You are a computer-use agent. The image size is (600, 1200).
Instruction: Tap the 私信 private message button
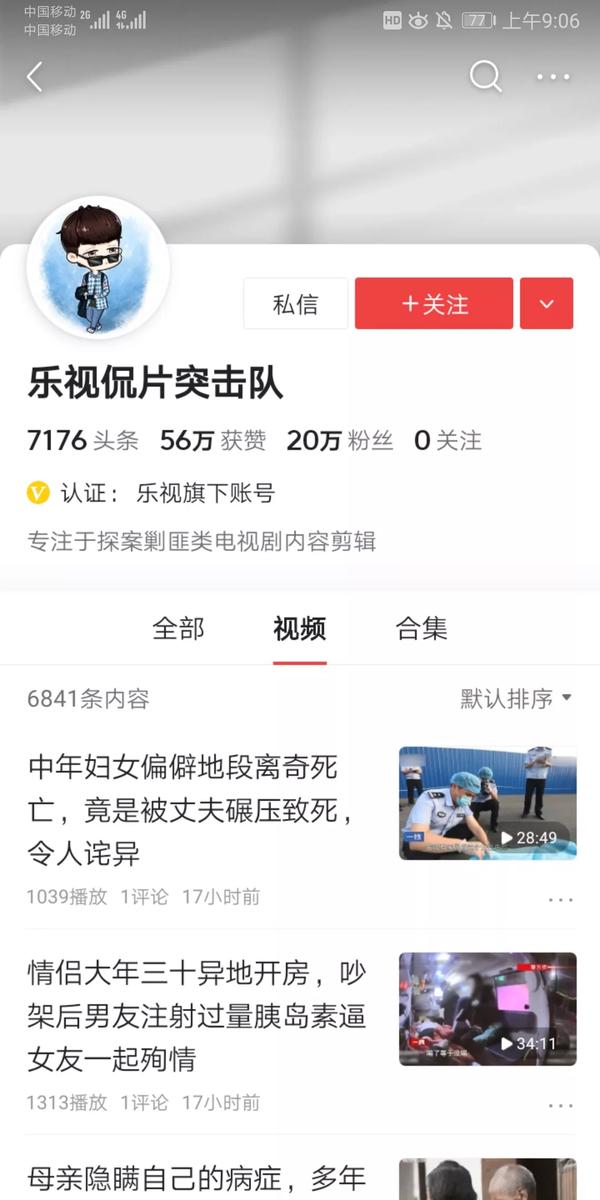(x=296, y=304)
